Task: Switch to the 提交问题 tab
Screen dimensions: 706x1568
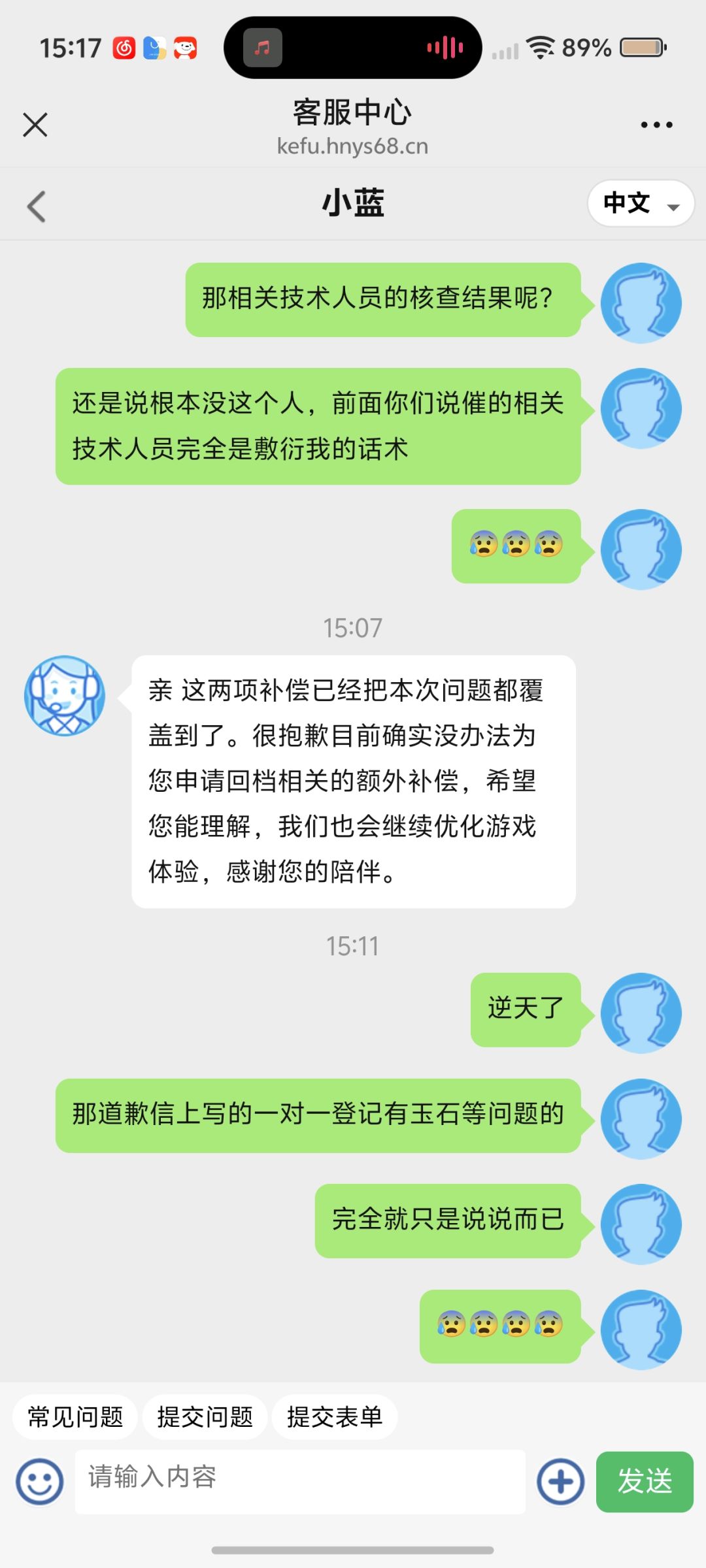Action: point(205,1416)
